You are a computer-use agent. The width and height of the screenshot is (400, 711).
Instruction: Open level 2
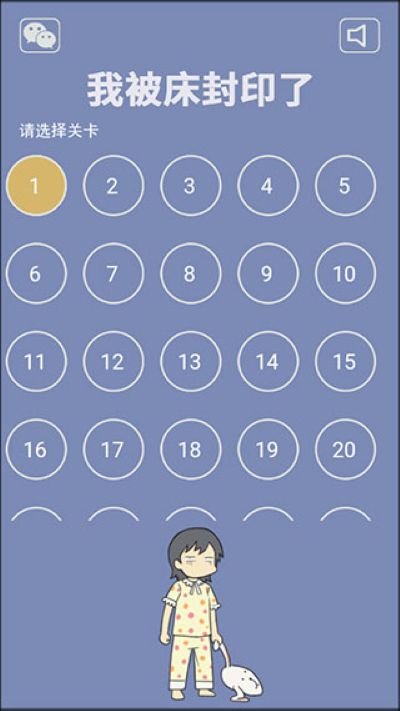113,185
